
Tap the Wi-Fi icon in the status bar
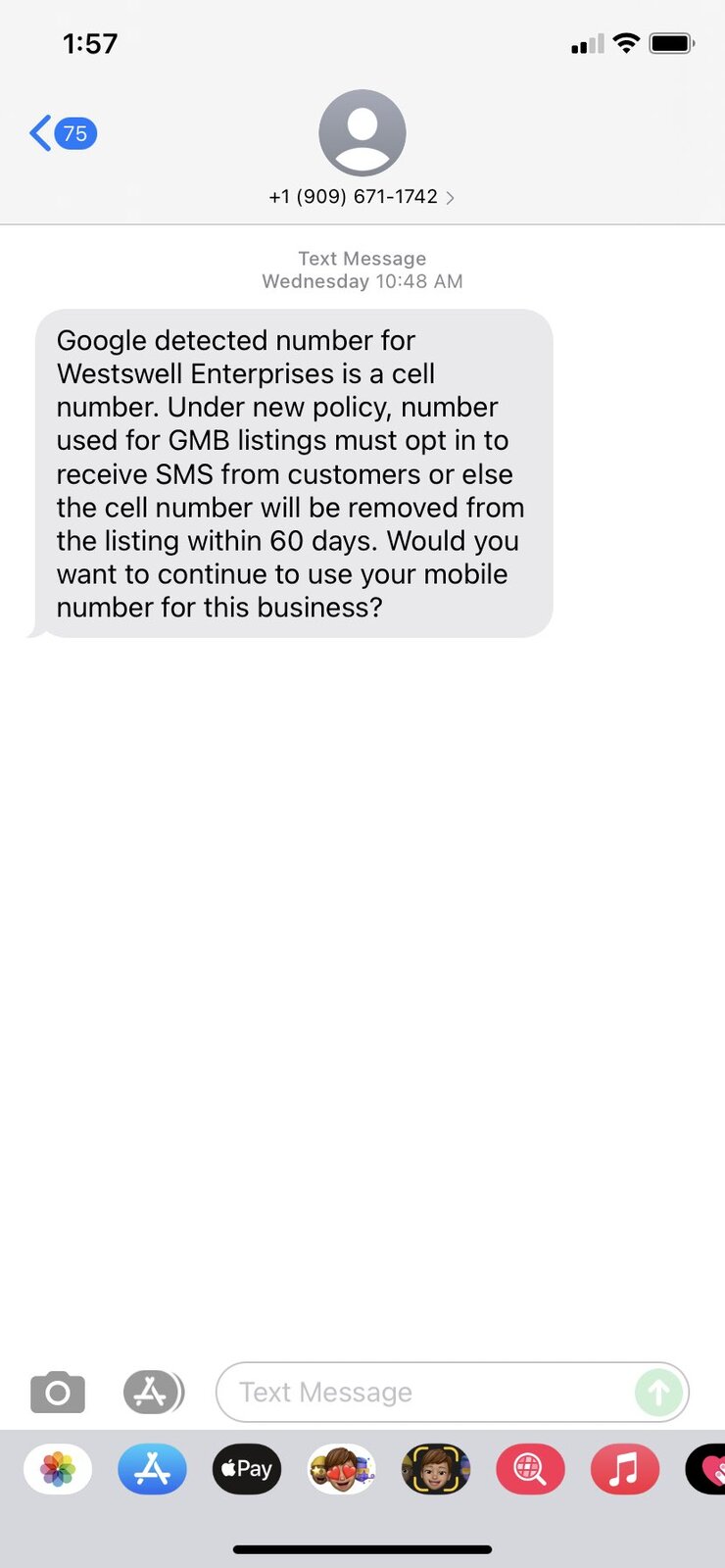(625, 43)
